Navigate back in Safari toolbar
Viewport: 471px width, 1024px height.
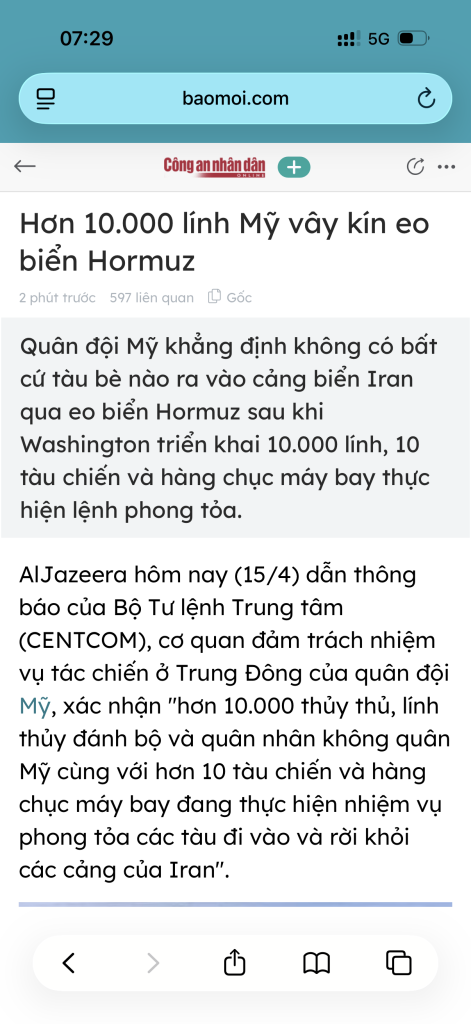(x=69, y=963)
